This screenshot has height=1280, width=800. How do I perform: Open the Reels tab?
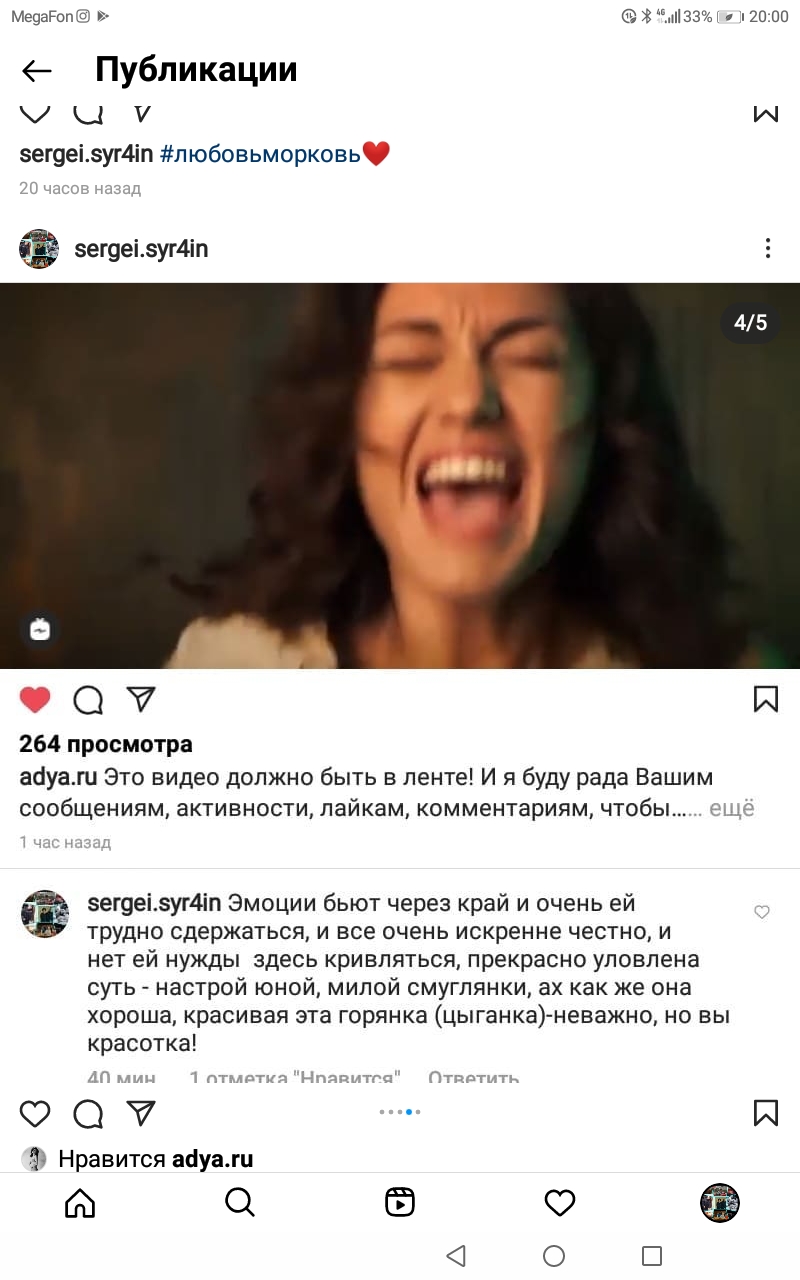[x=400, y=1203]
